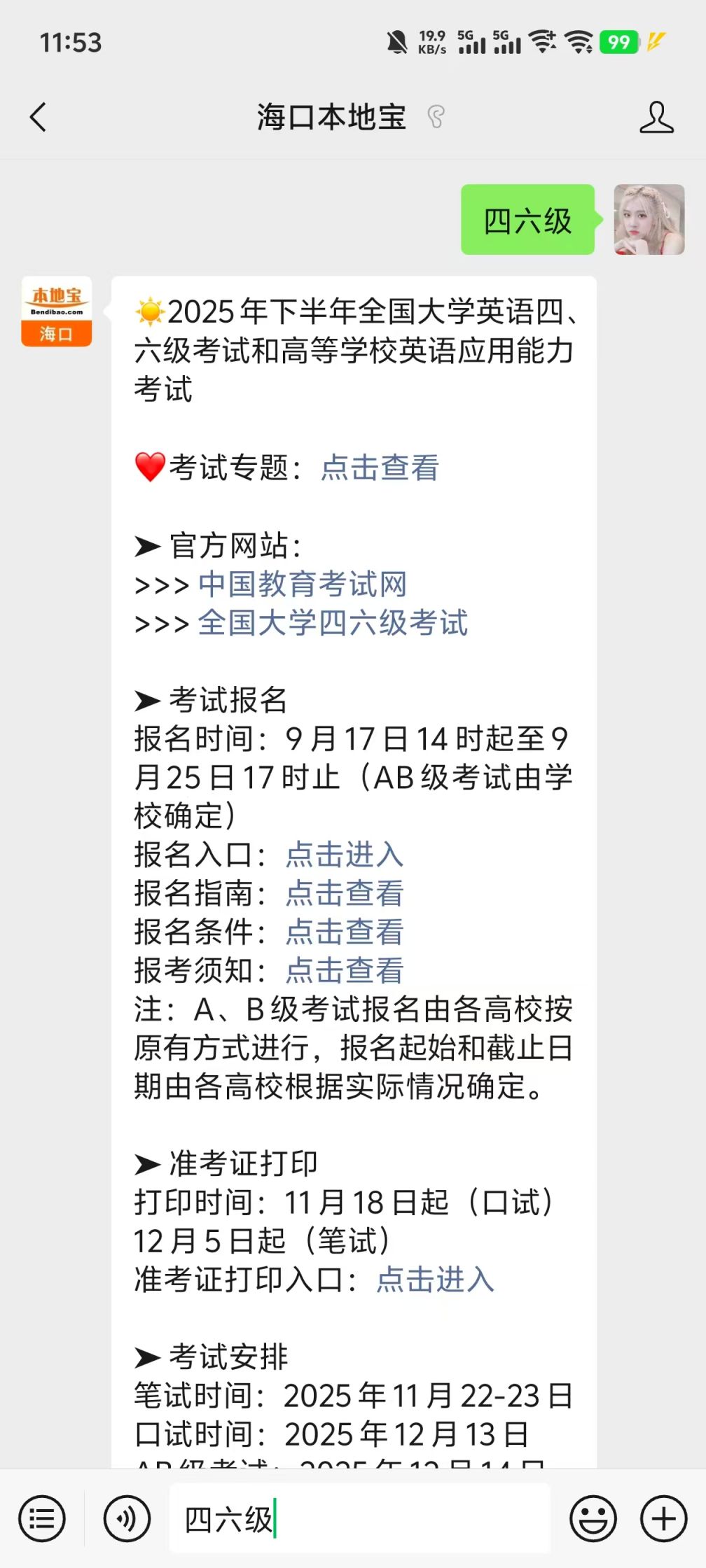The image size is (706, 1568).
Task: Go back from the 海口本地宝 chat
Action: tap(39, 117)
